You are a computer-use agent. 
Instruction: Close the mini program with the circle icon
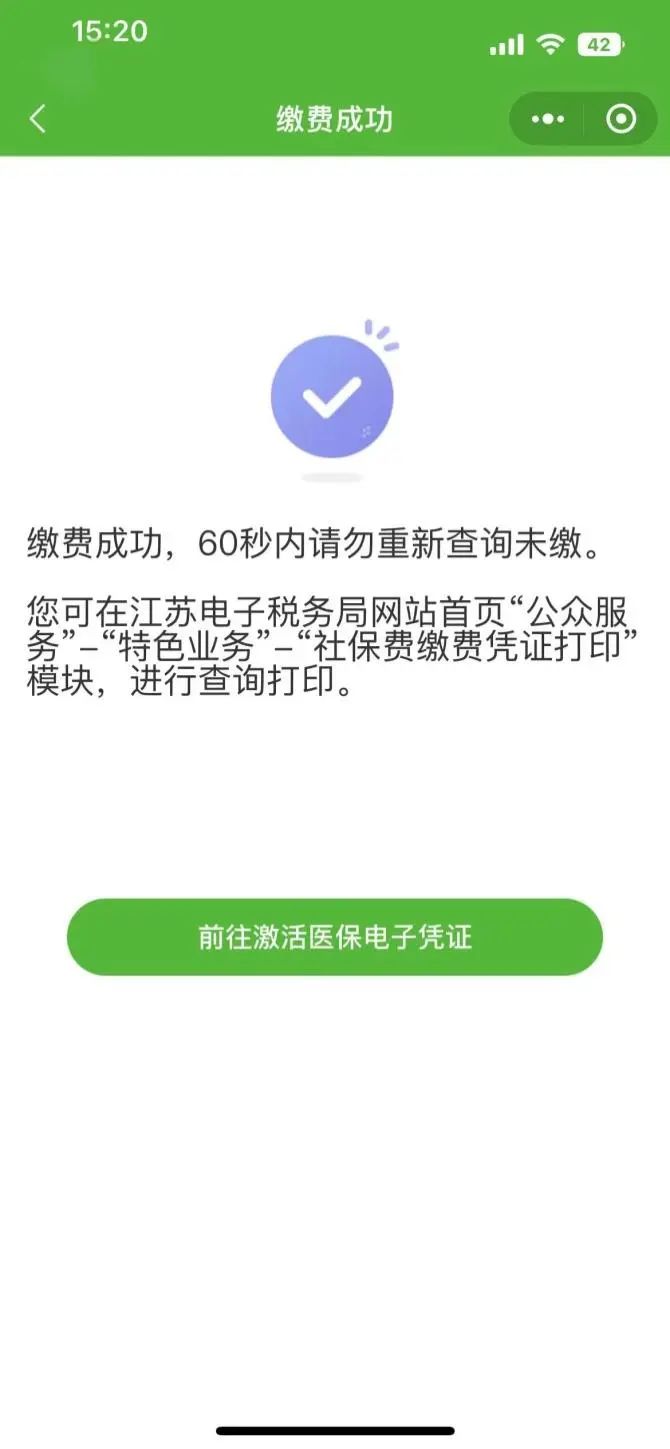point(621,120)
